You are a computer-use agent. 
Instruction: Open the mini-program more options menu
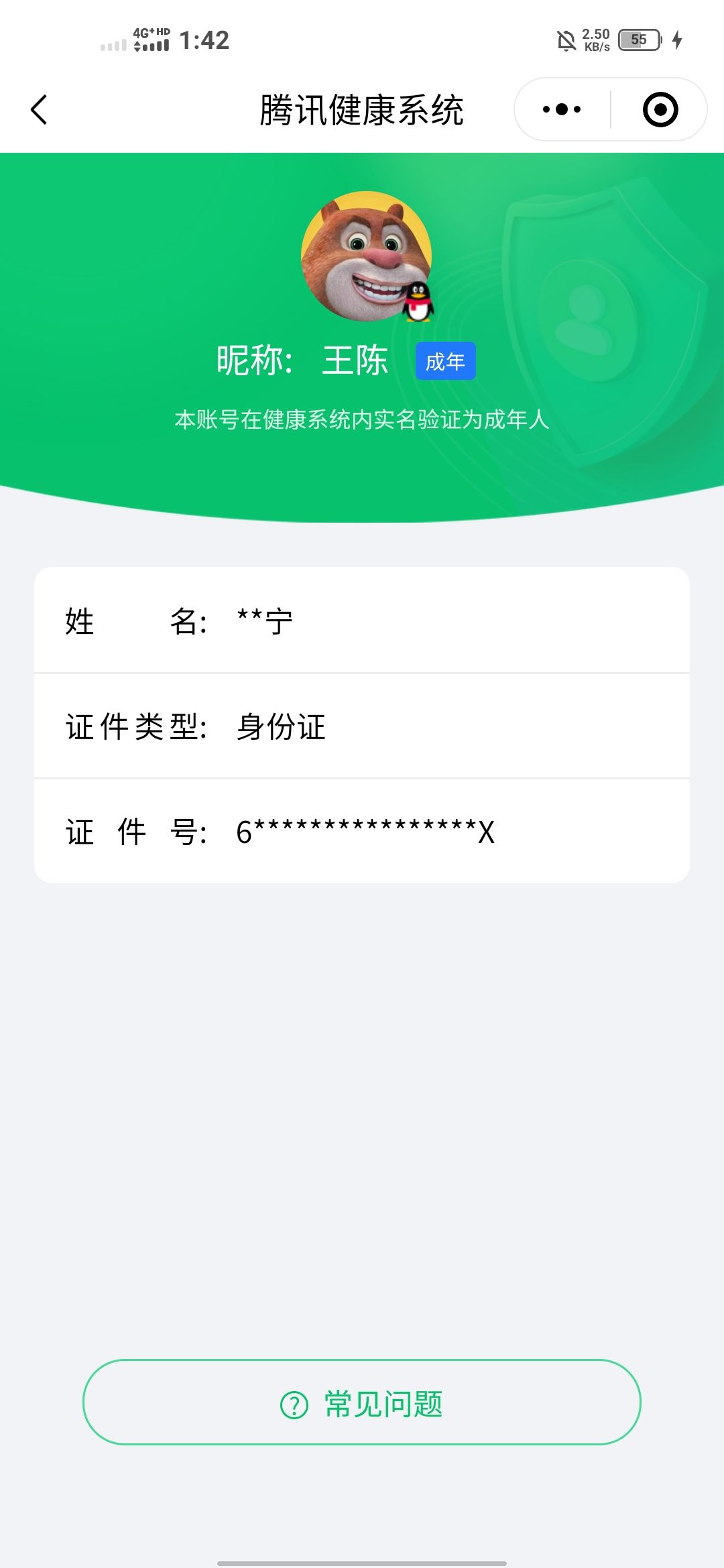563,109
